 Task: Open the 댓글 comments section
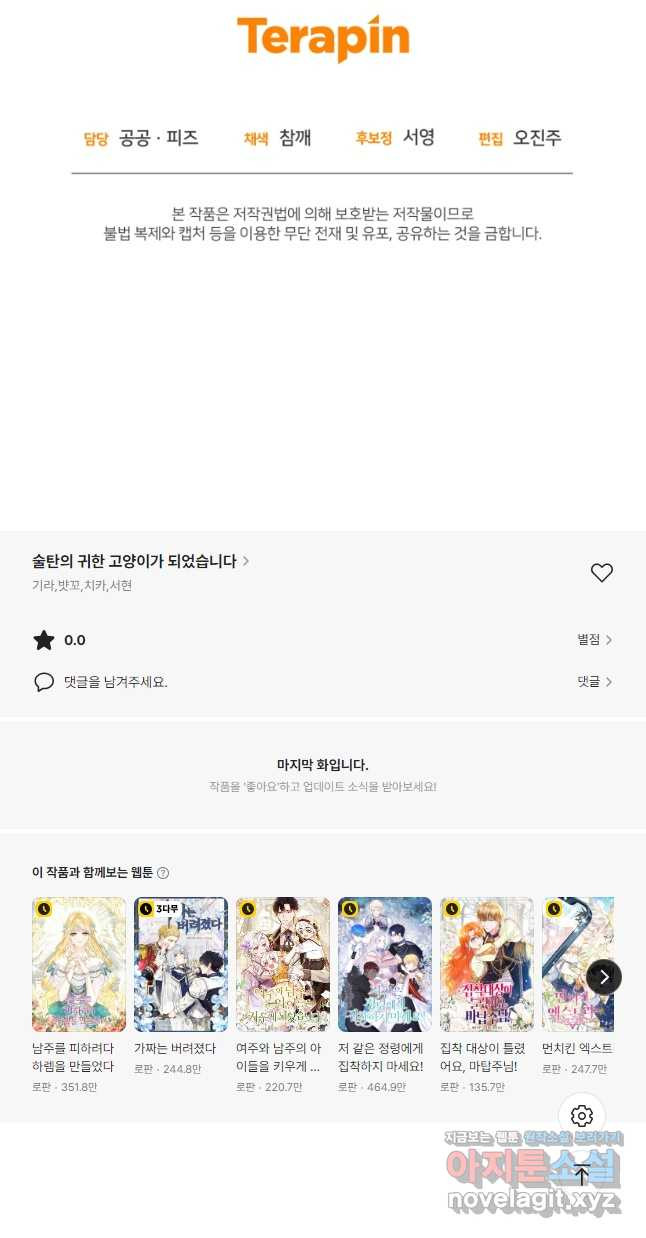tap(594, 682)
